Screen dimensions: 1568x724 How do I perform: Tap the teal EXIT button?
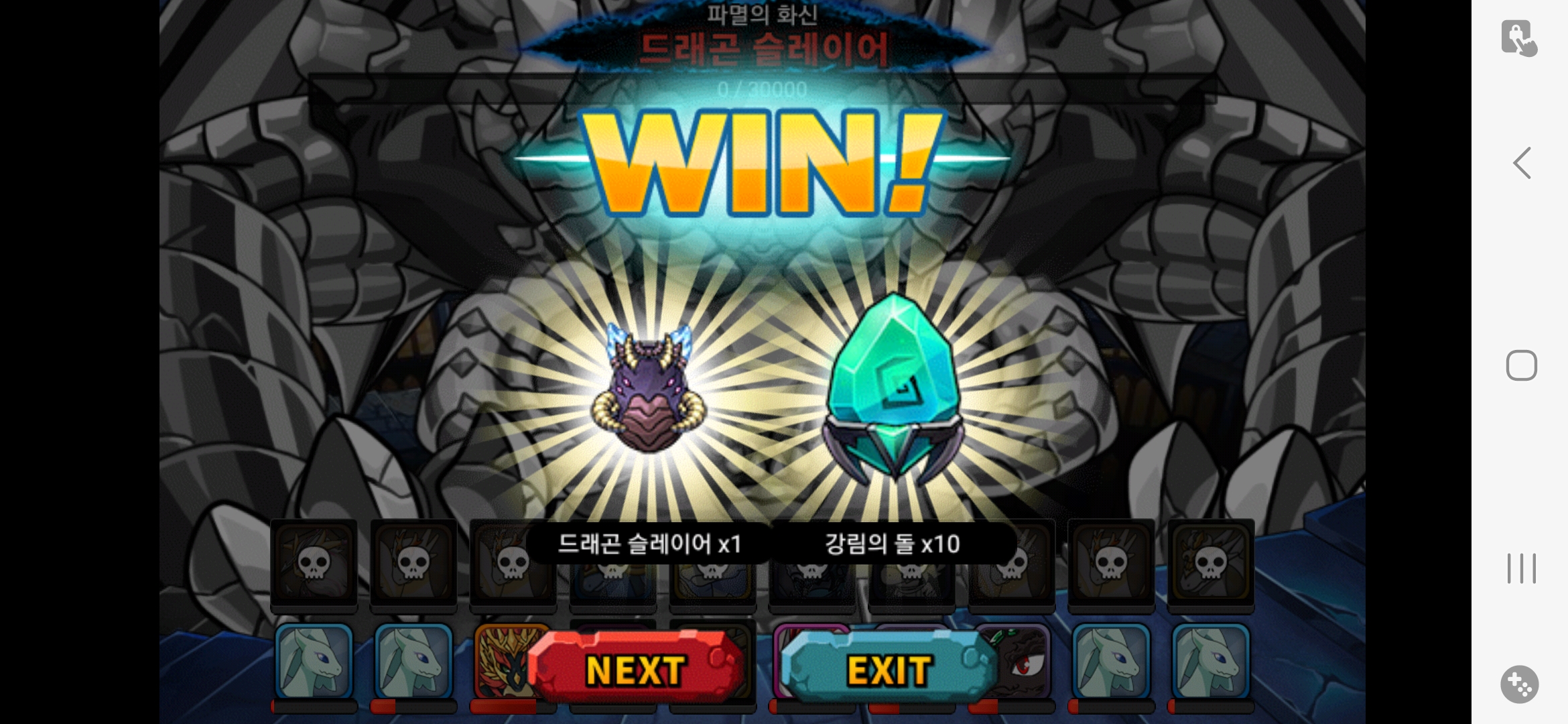pyautogui.click(x=889, y=668)
